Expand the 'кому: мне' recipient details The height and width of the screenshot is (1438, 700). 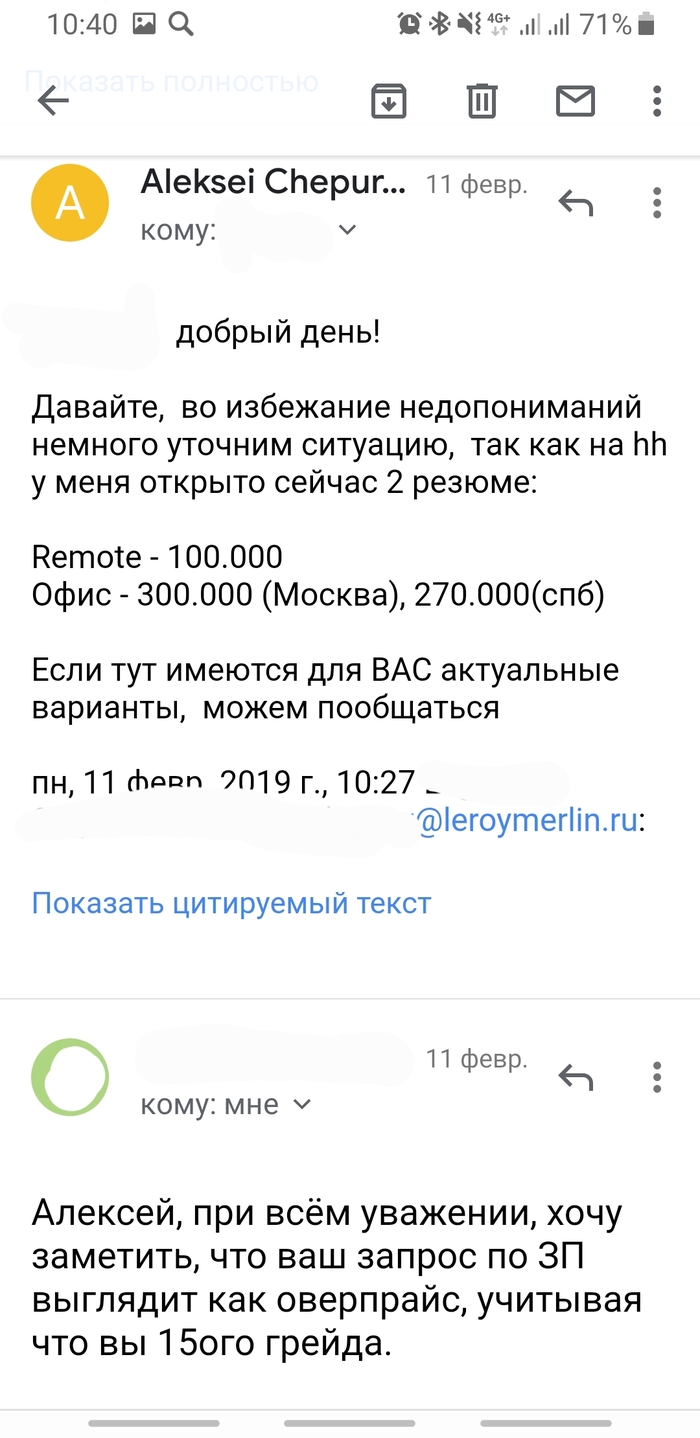point(301,1105)
